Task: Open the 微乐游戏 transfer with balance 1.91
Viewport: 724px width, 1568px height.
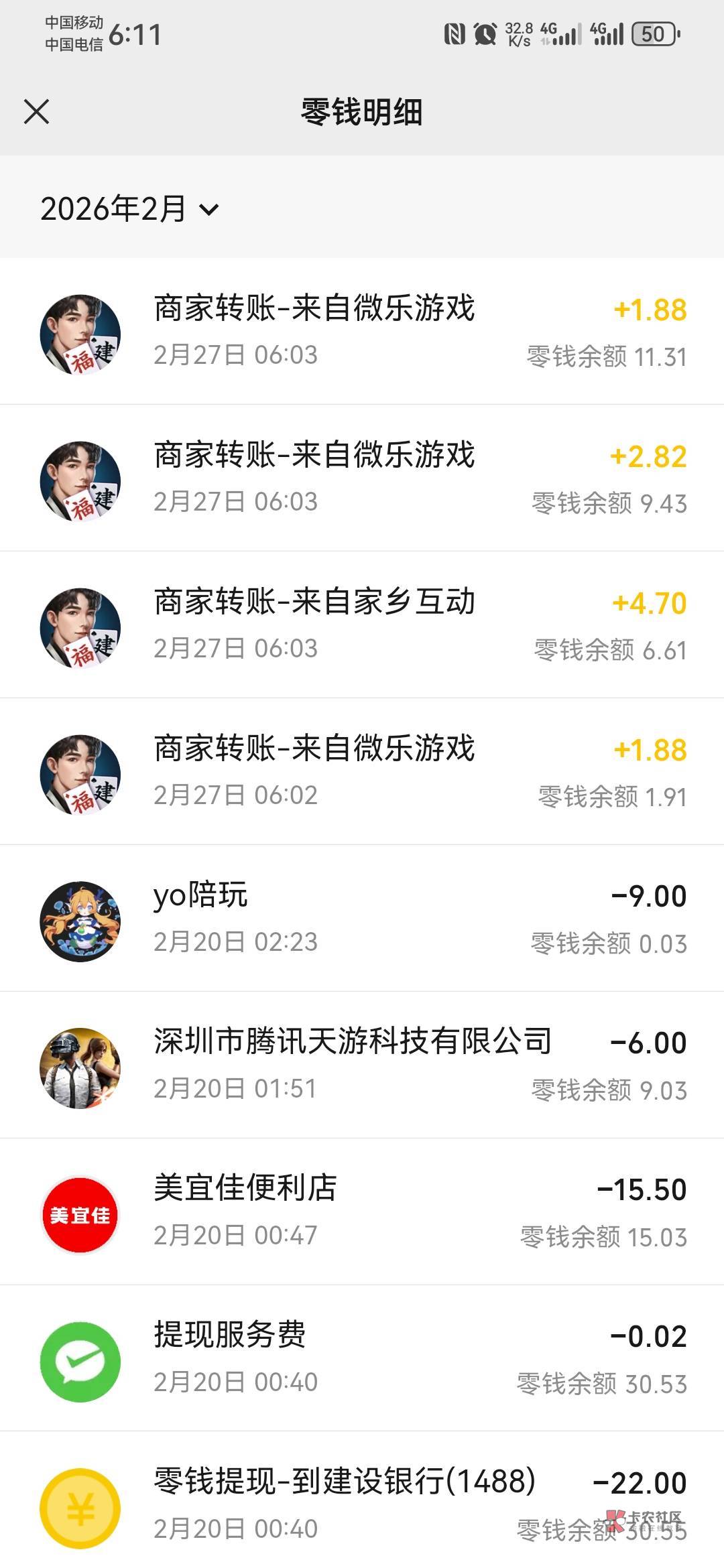Action: click(x=362, y=771)
